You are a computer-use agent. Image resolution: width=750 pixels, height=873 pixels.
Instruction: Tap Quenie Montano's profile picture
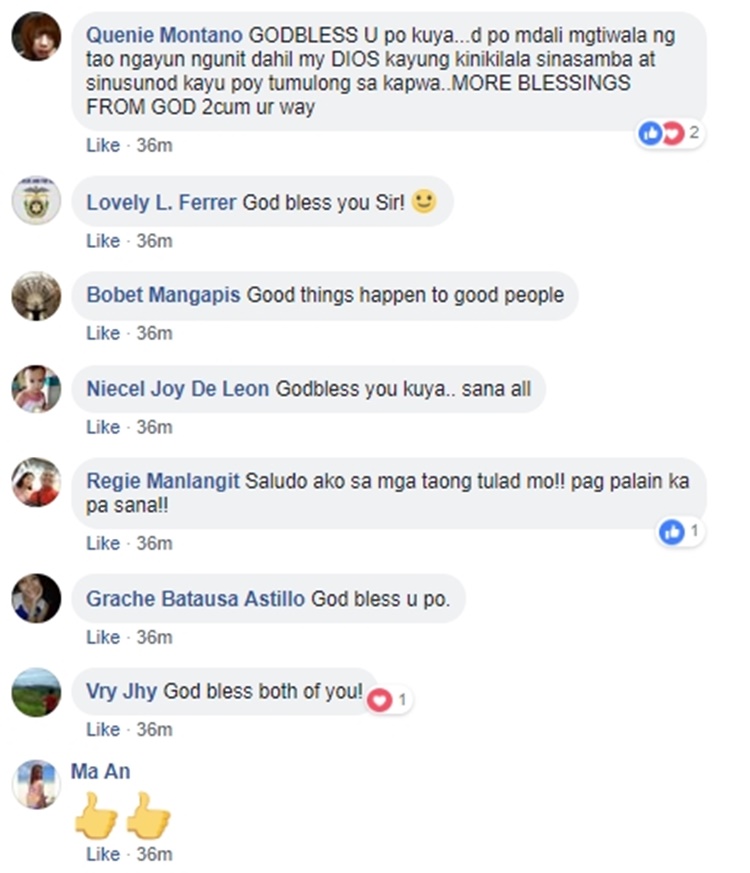[x=36, y=37]
